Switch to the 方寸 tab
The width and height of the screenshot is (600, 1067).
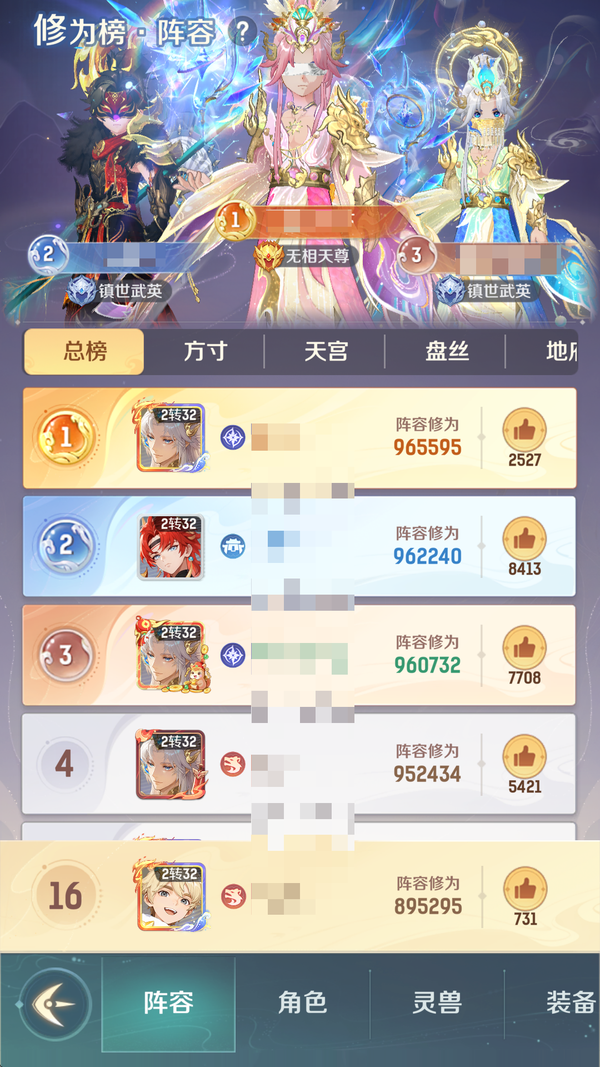204,352
